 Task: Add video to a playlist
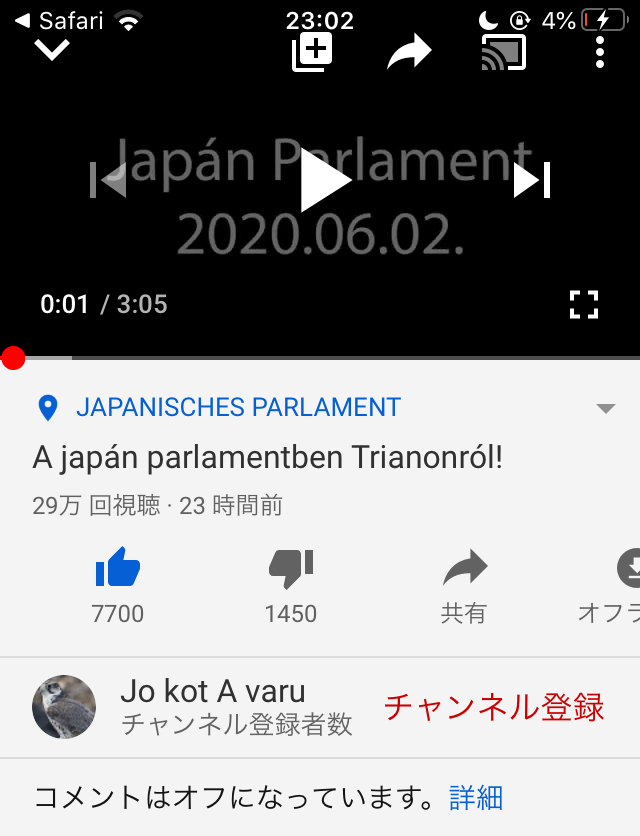[x=312, y=51]
